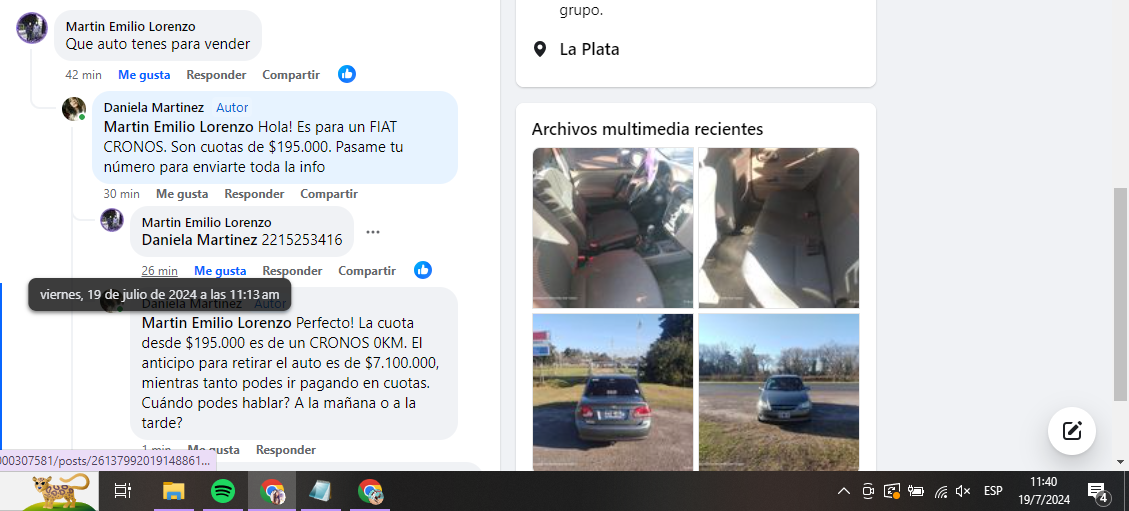Share Martin's comment with number 2215253416
Viewport: 1129px width, 511px height.
pyautogui.click(x=367, y=271)
